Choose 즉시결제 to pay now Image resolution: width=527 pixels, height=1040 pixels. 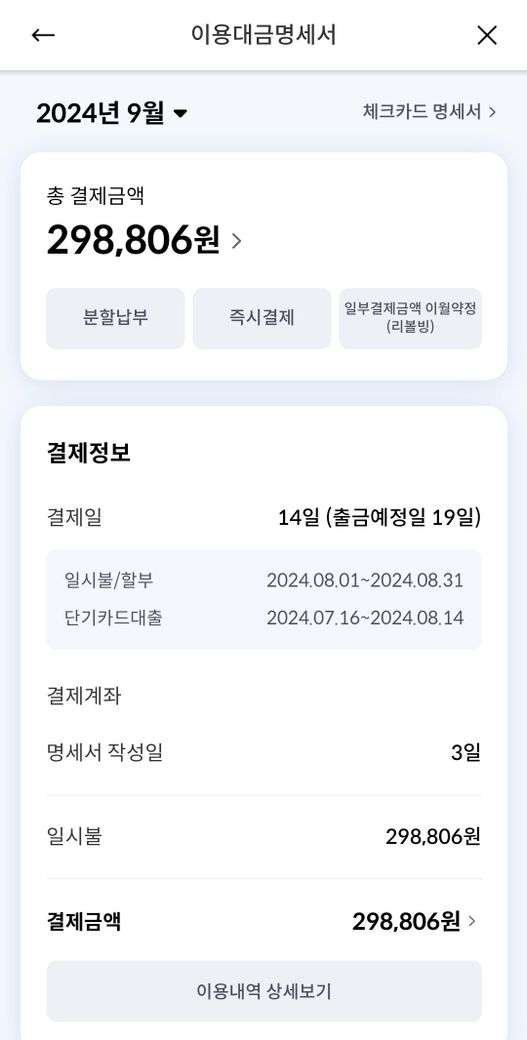coord(262,318)
